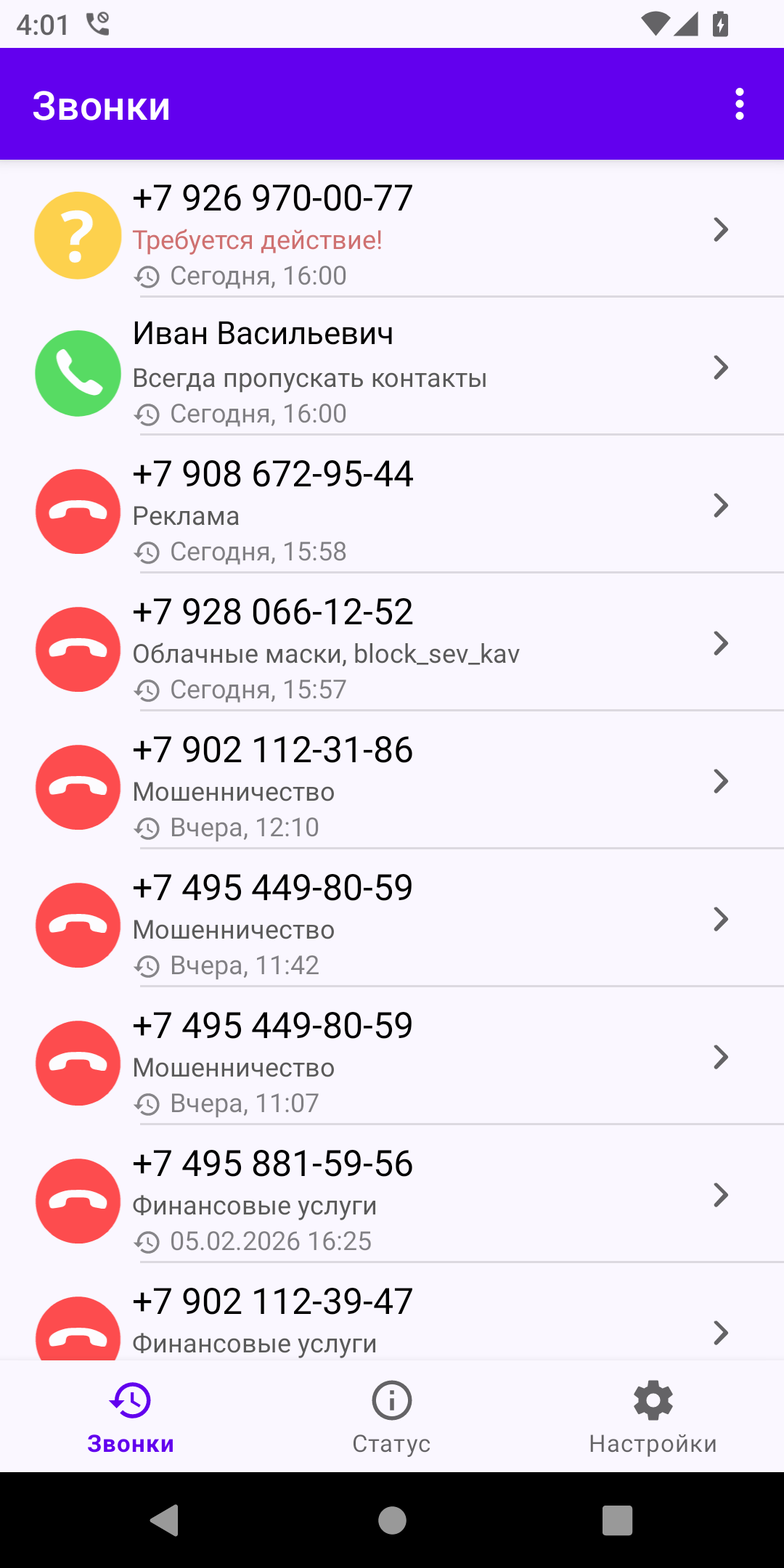Select the Звонки history icon in bottom bar

131,1416
